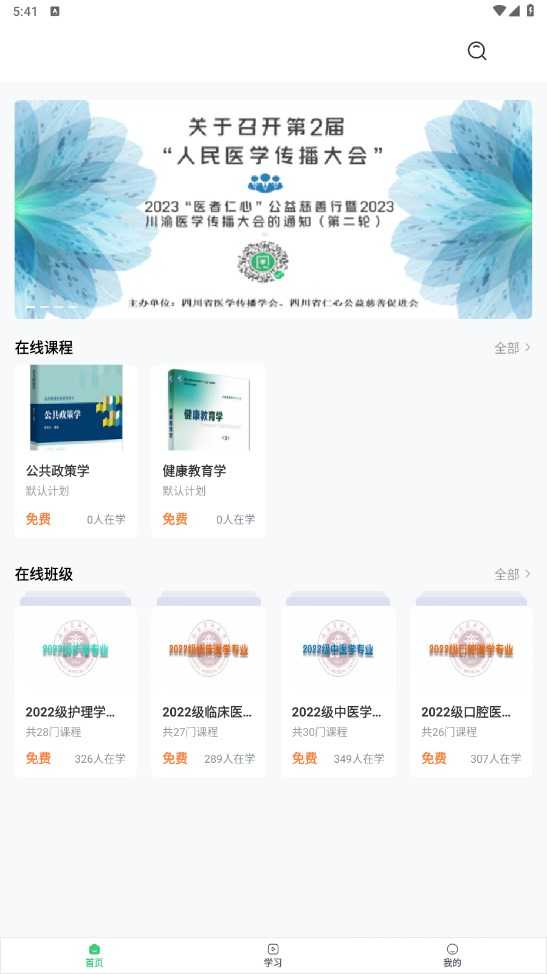Switch to the 学习 tab

click(x=273, y=955)
